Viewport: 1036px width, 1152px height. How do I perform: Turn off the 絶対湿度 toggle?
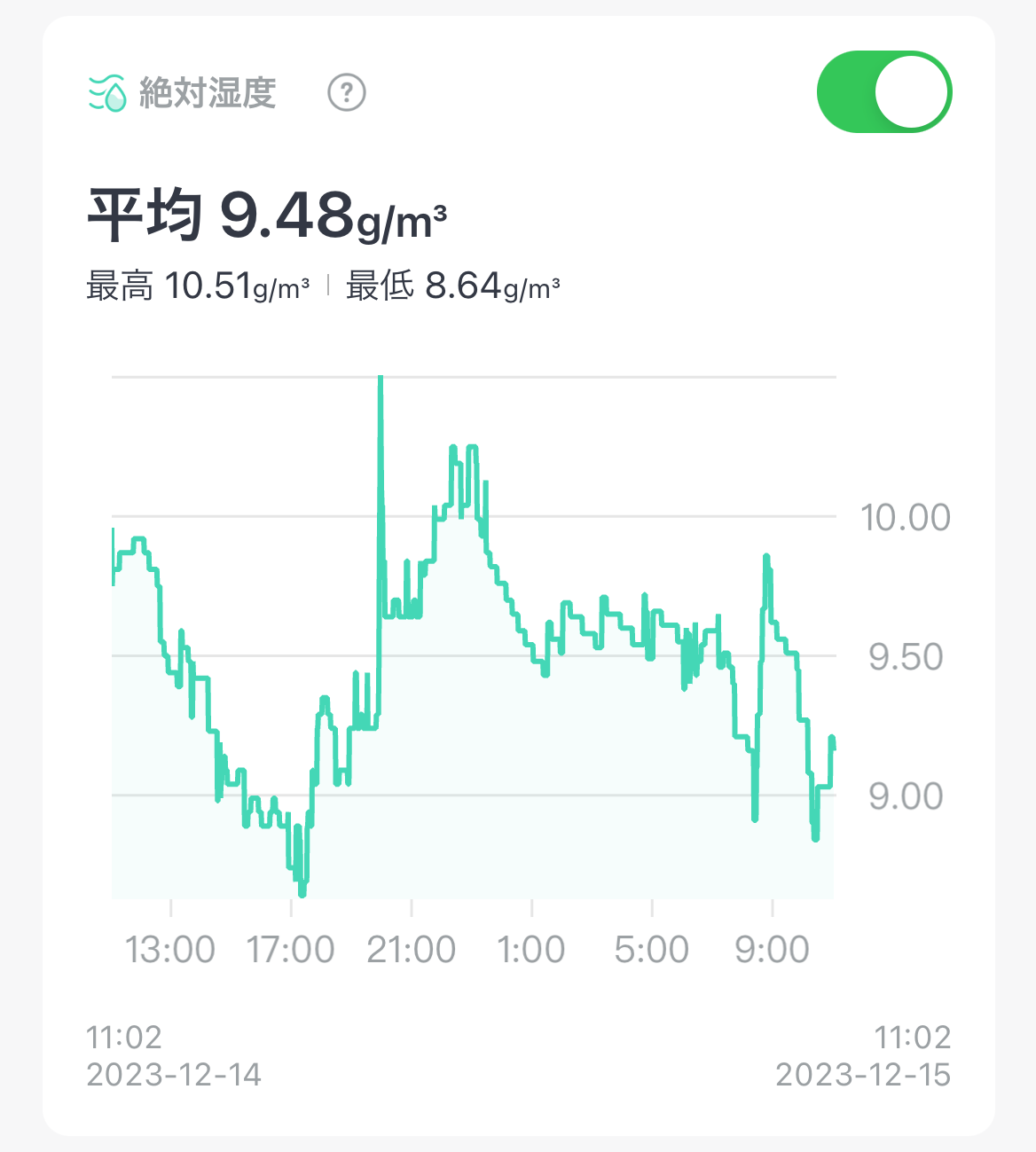coord(883,92)
